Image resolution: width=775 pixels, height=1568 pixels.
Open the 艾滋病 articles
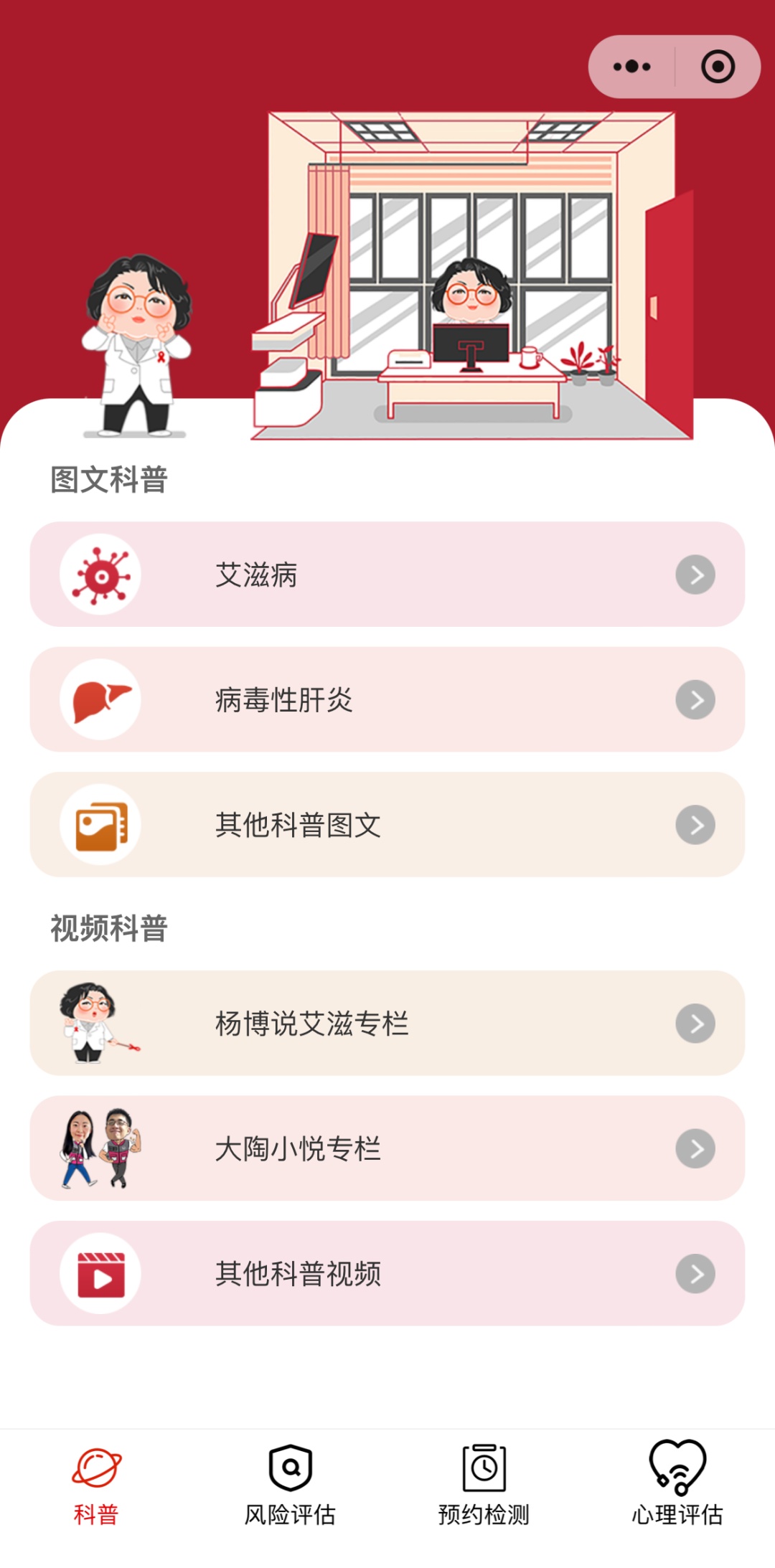click(387, 575)
